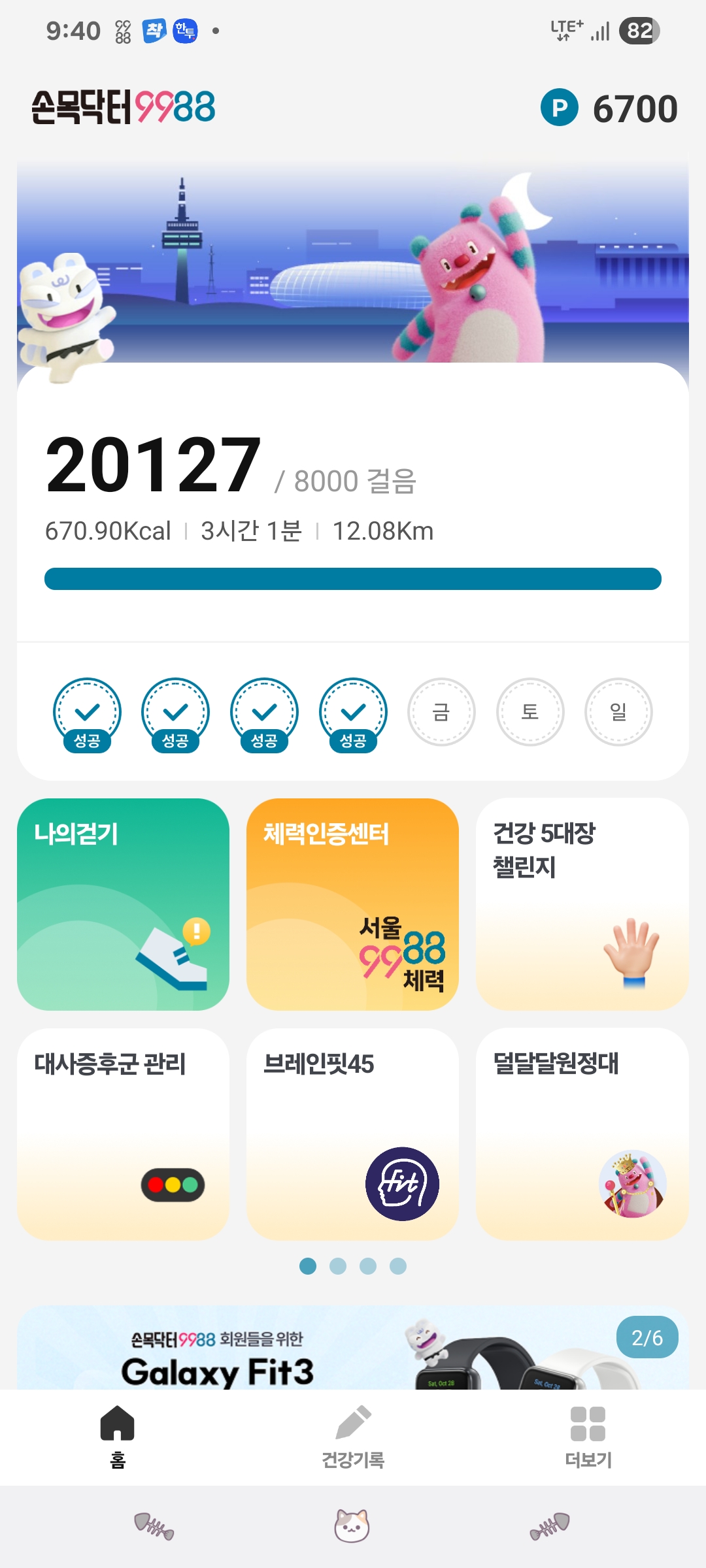Viewport: 706px width, 1568px height.
Task: Open the 나의걷기 card
Action: point(123,904)
